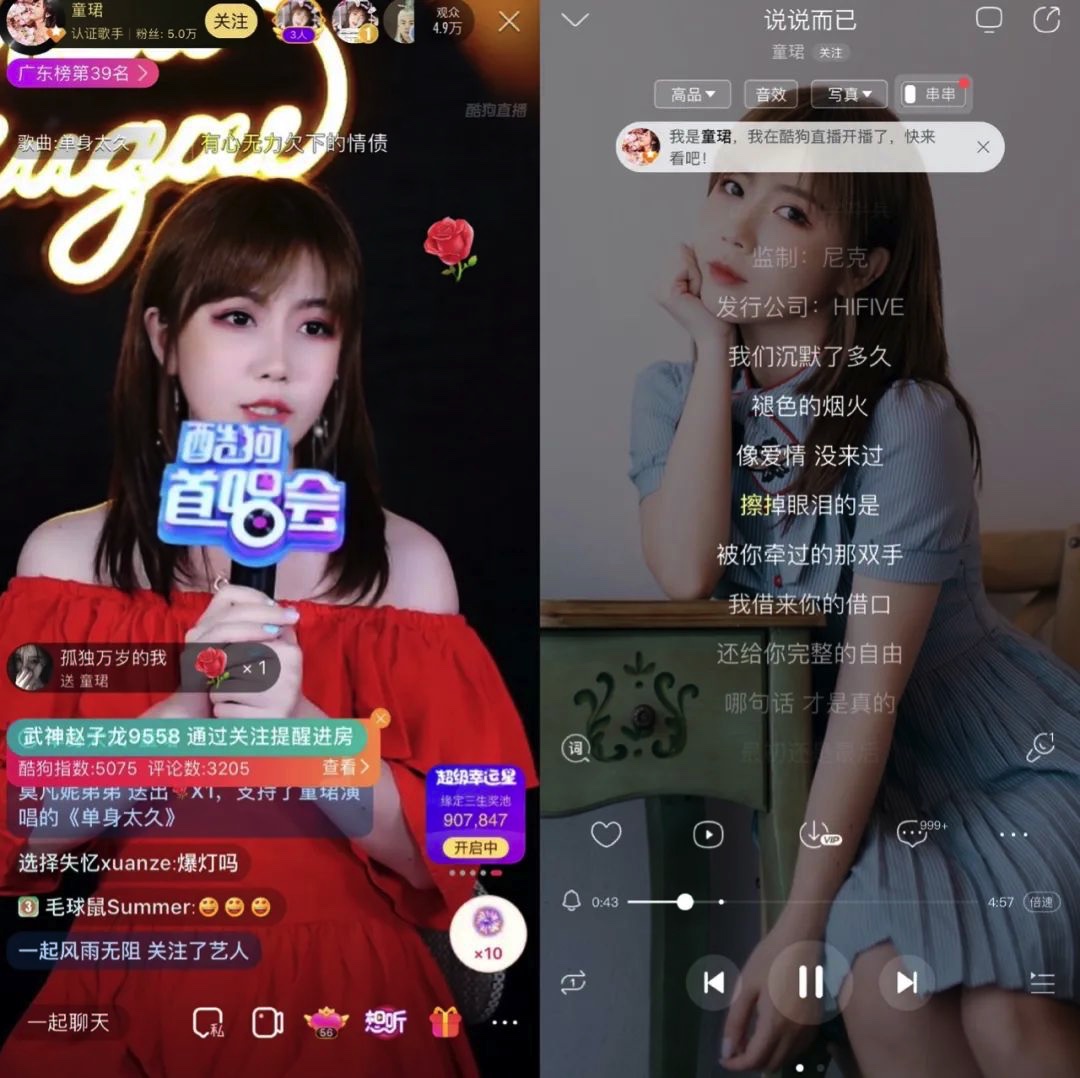Share the song 说说而已

coord(1046,20)
